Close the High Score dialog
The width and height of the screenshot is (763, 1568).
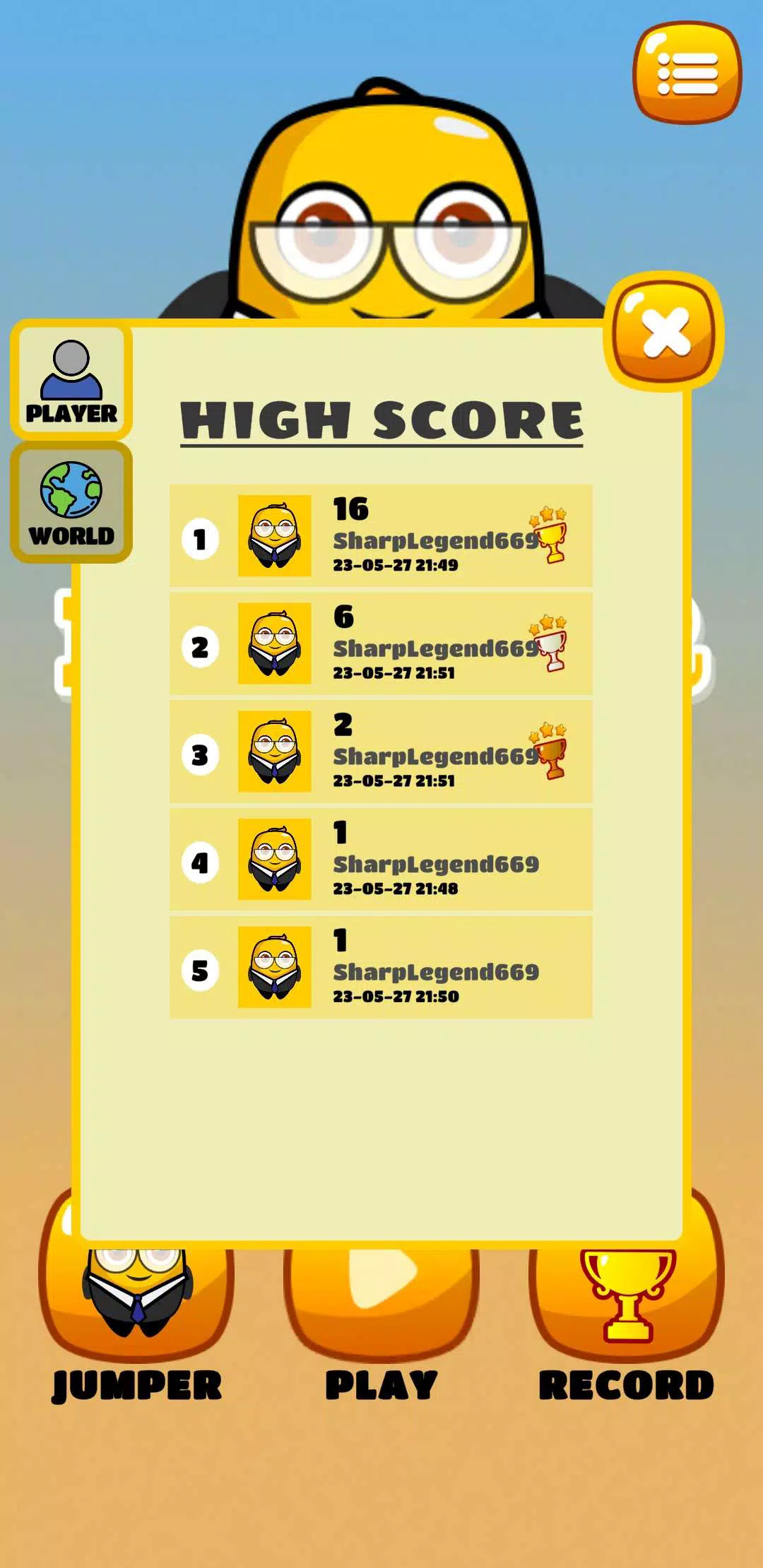point(664,332)
